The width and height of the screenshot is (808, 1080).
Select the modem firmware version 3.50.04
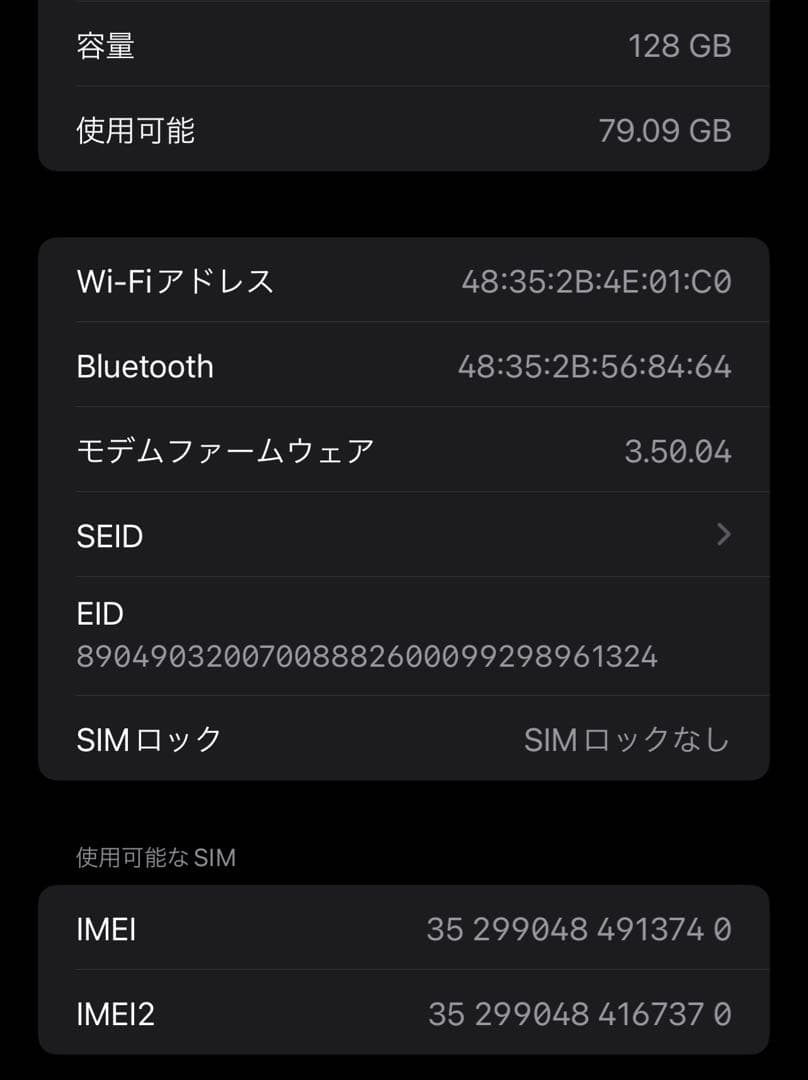677,451
